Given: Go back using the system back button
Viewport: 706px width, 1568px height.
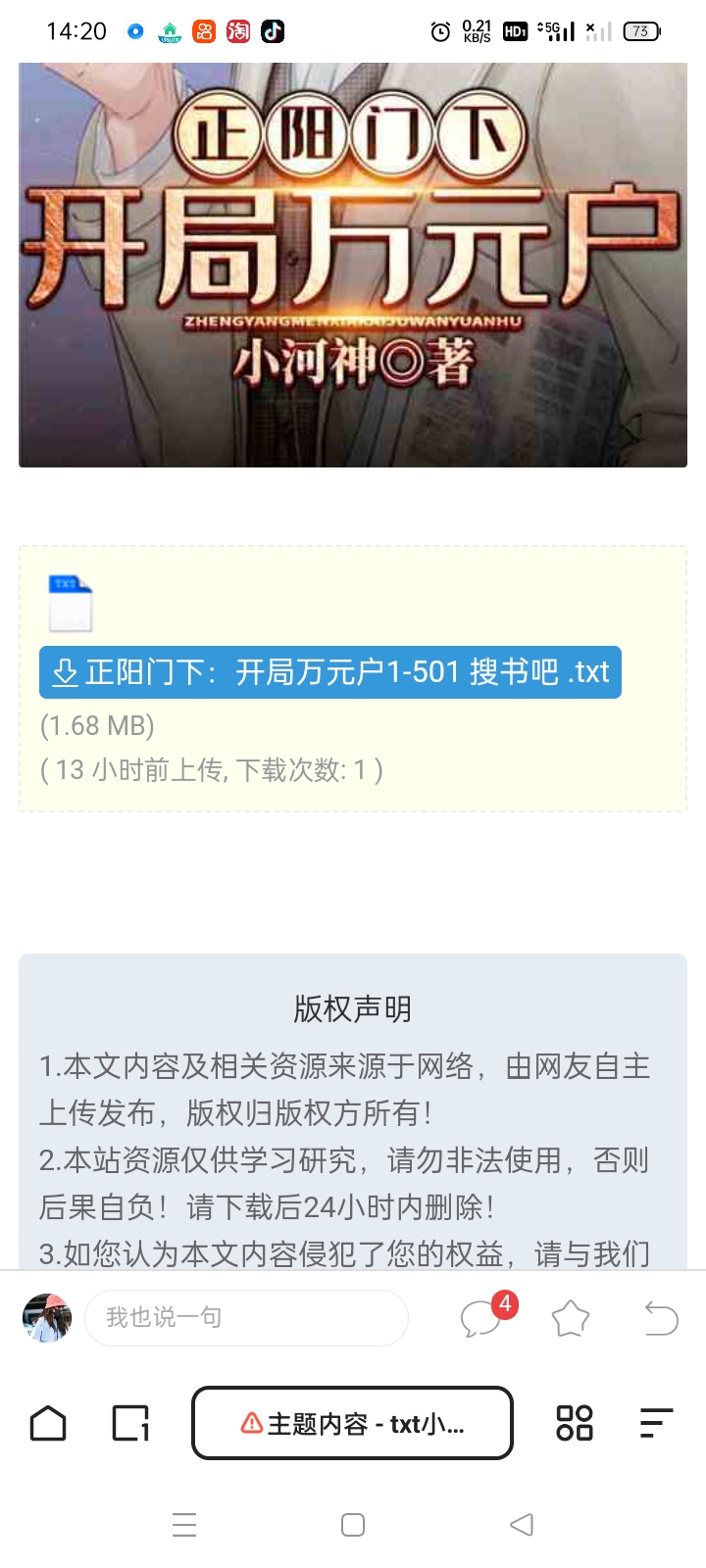Looking at the screenshot, I should pyautogui.click(x=522, y=1525).
